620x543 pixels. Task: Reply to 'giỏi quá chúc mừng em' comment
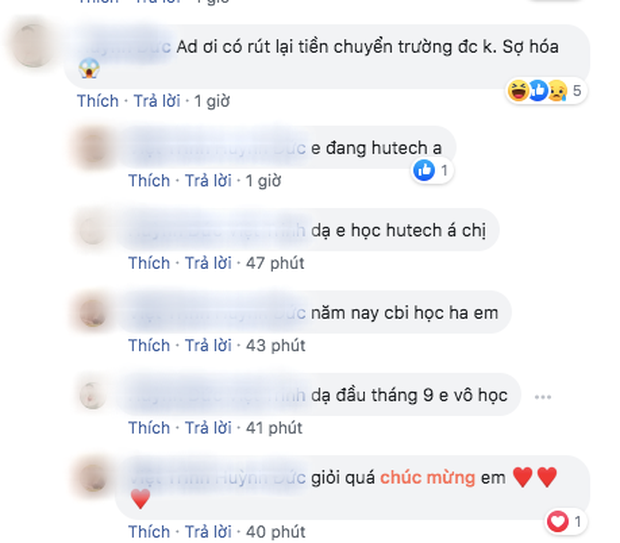pyautogui.click(x=206, y=531)
